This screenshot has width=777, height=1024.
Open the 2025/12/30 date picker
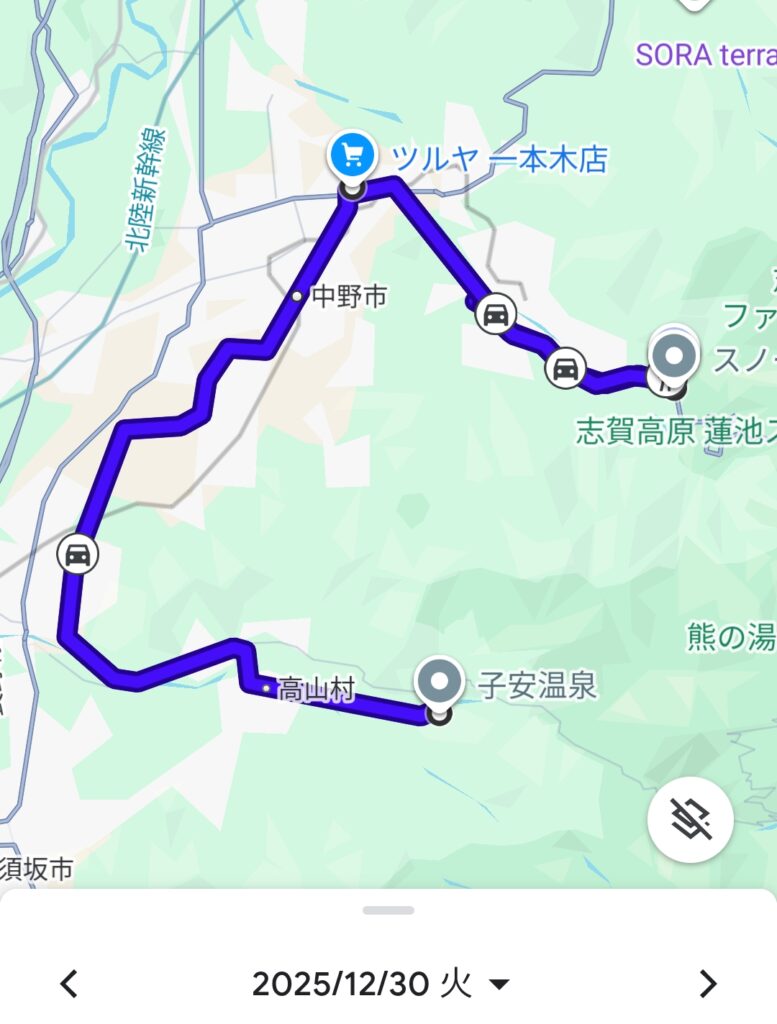coord(380,984)
